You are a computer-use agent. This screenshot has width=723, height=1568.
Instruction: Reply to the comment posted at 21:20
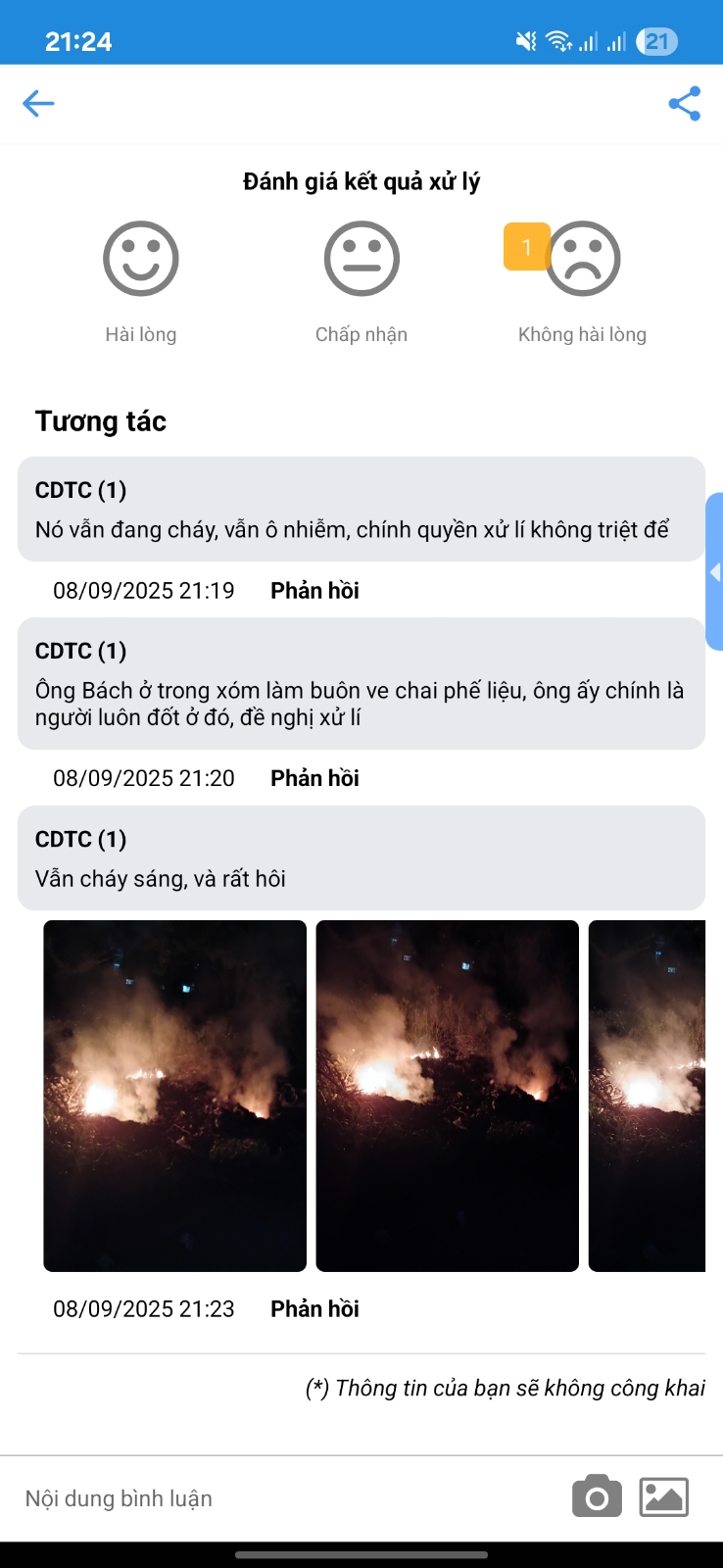coord(314,778)
